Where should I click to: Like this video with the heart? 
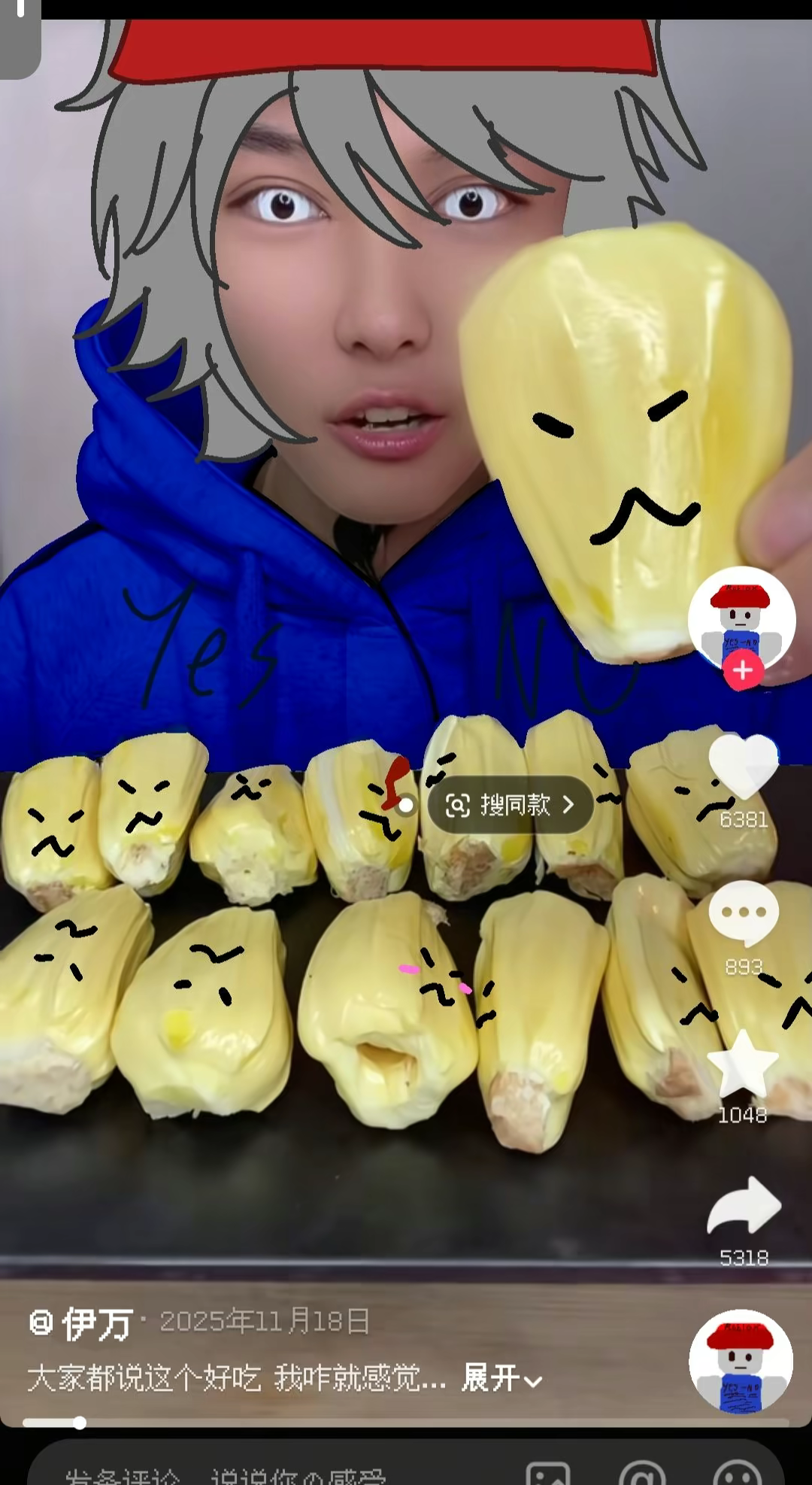click(744, 767)
